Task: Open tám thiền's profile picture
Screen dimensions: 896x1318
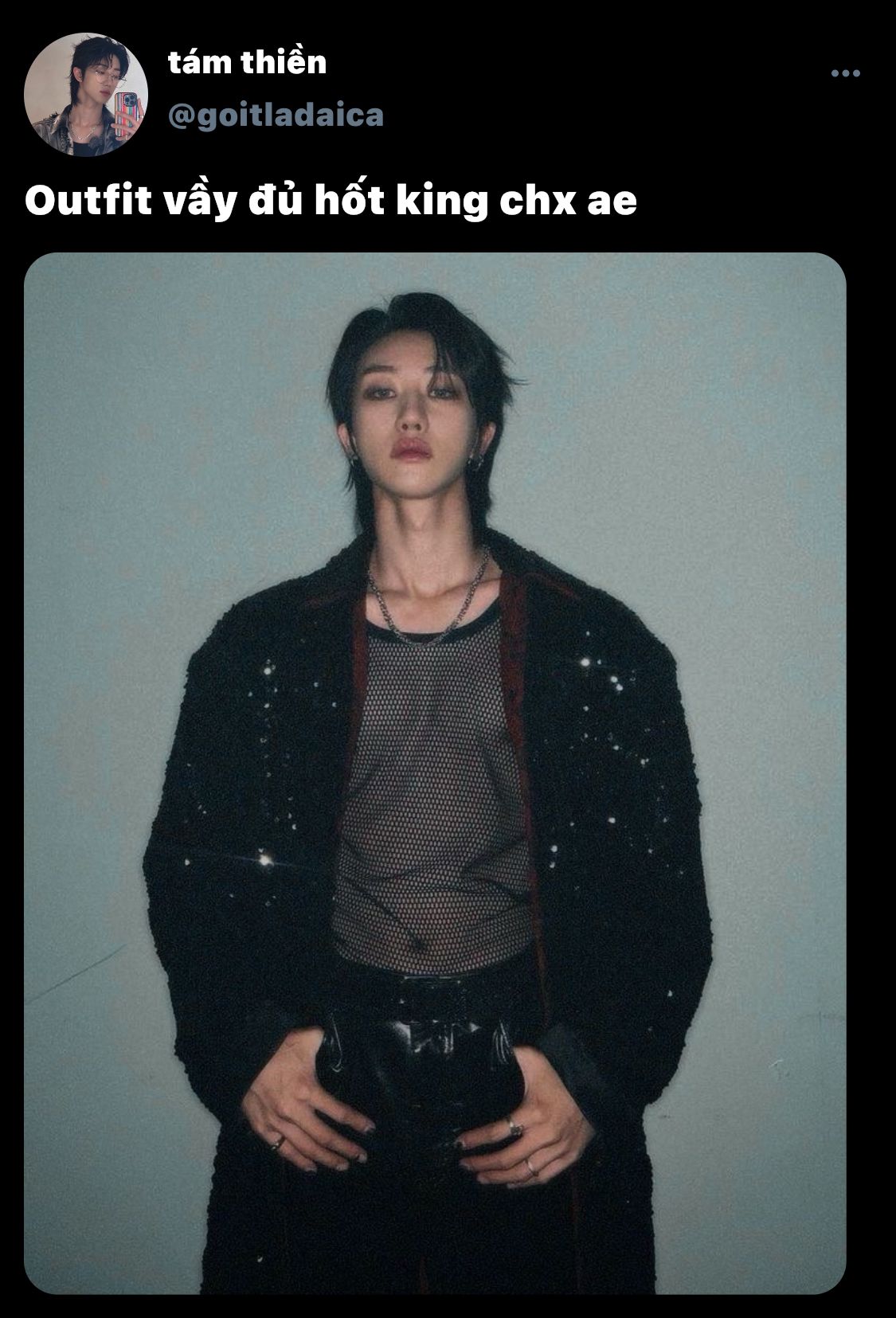Action: point(86,94)
